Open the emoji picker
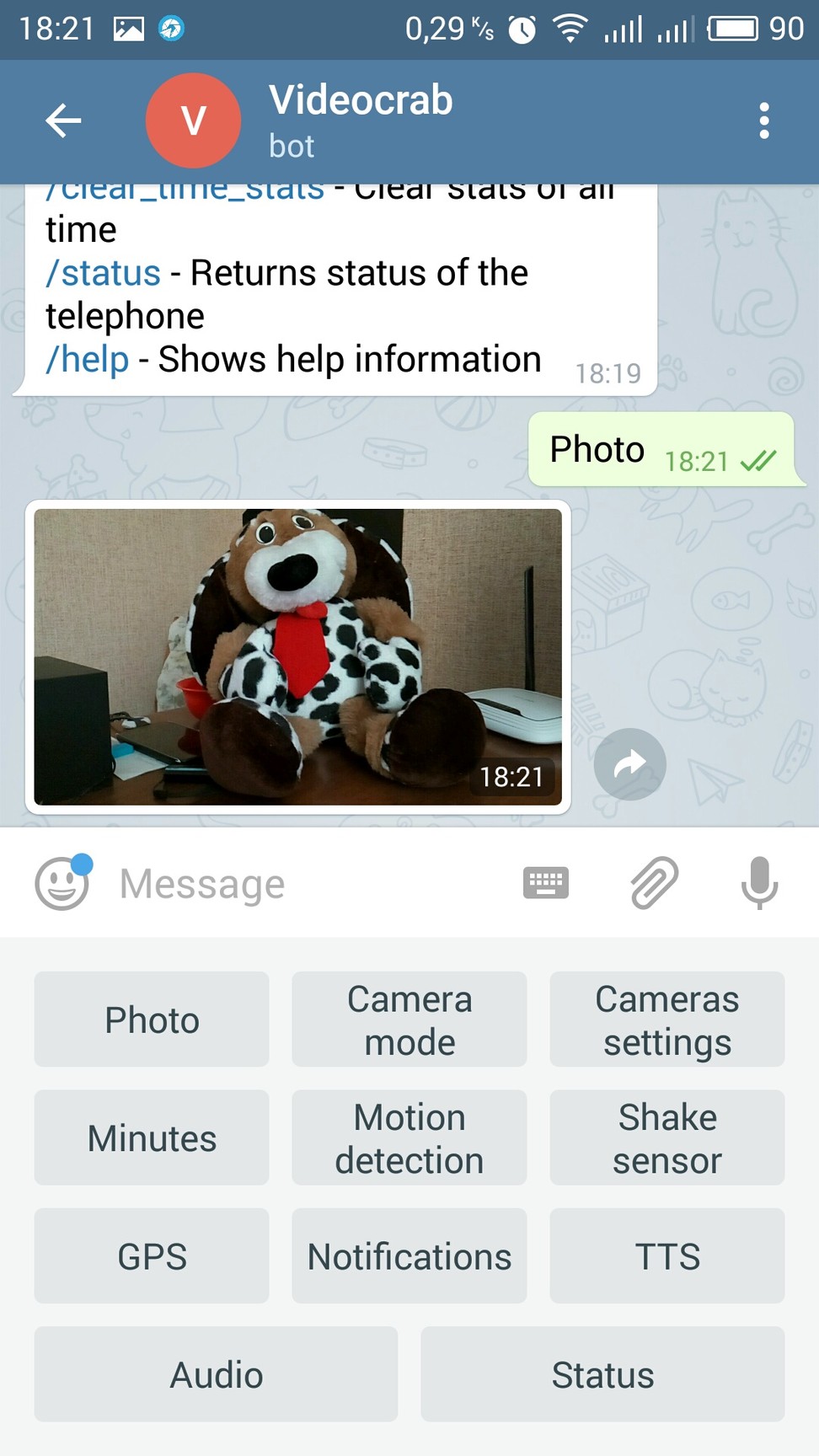Image resolution: width=819 pixels, height=1456 pixels. point(62,883)
